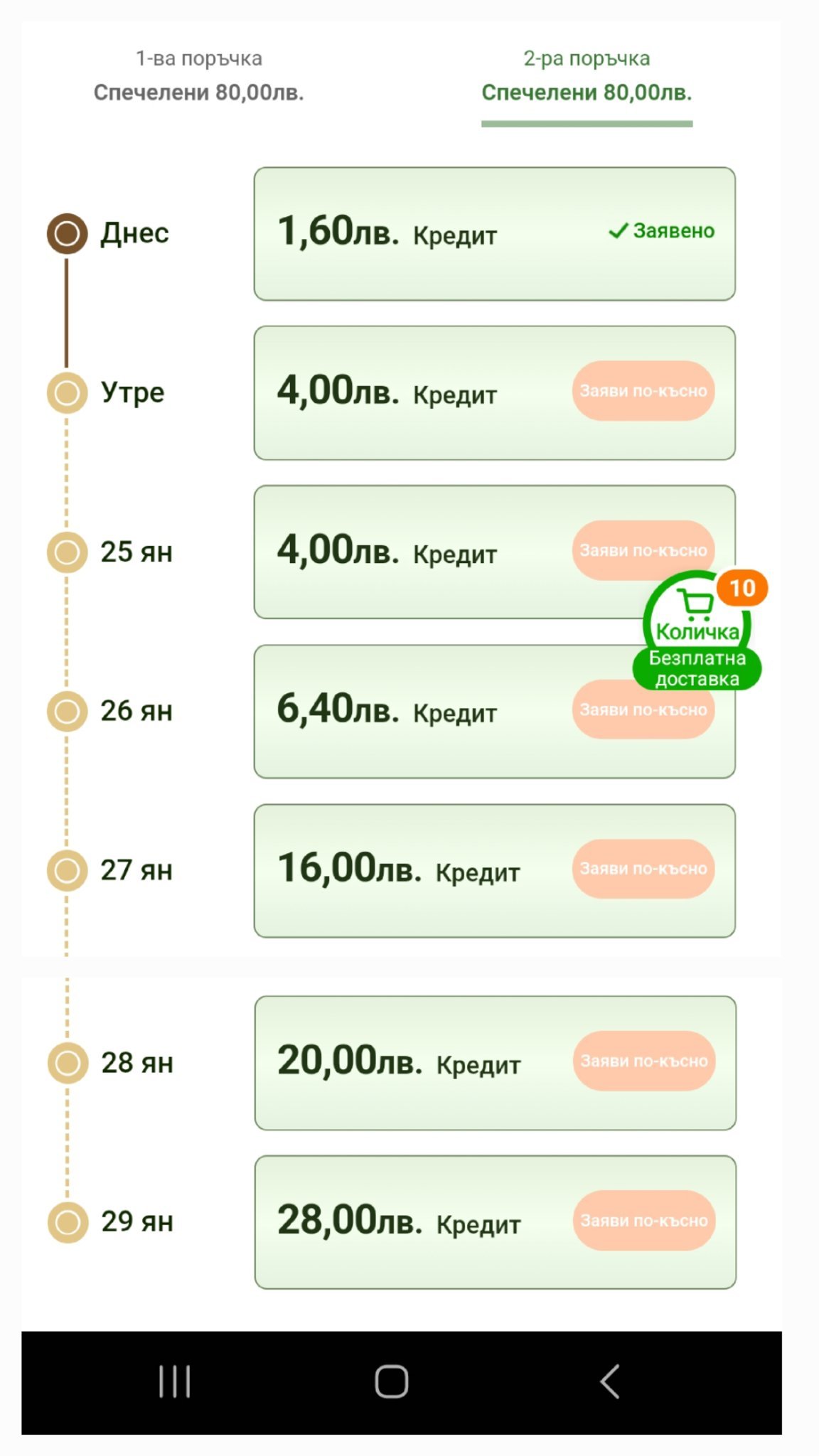The width and height of the screenshot is (819, 1456).
Task: Open the recent apps overview
Action: [174, 1381]
